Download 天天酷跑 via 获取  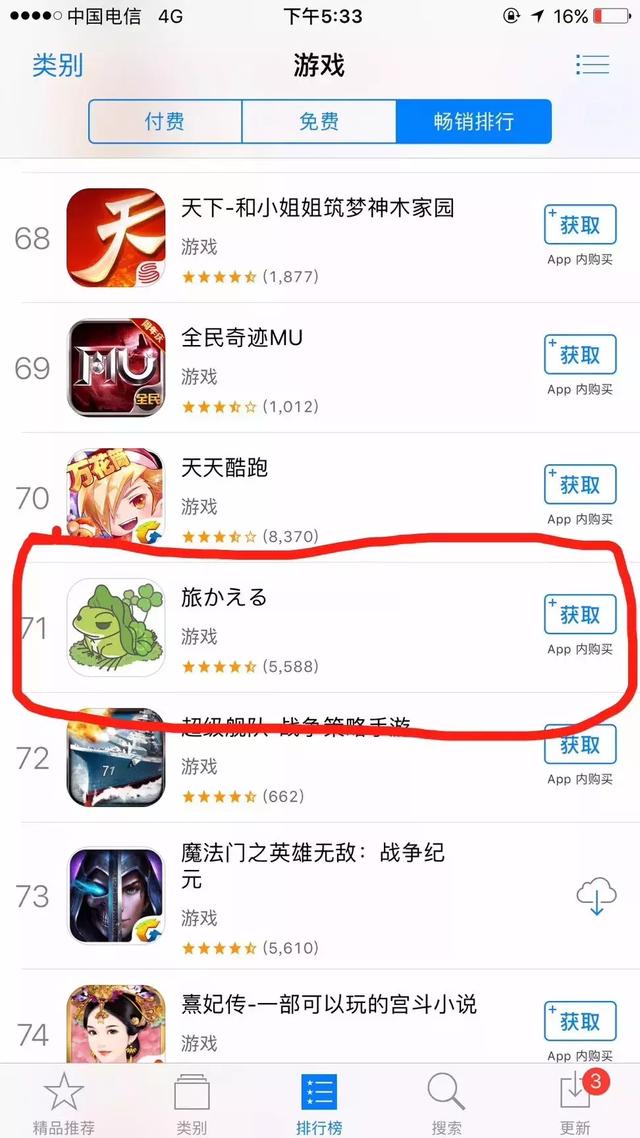tap(580, 485)
